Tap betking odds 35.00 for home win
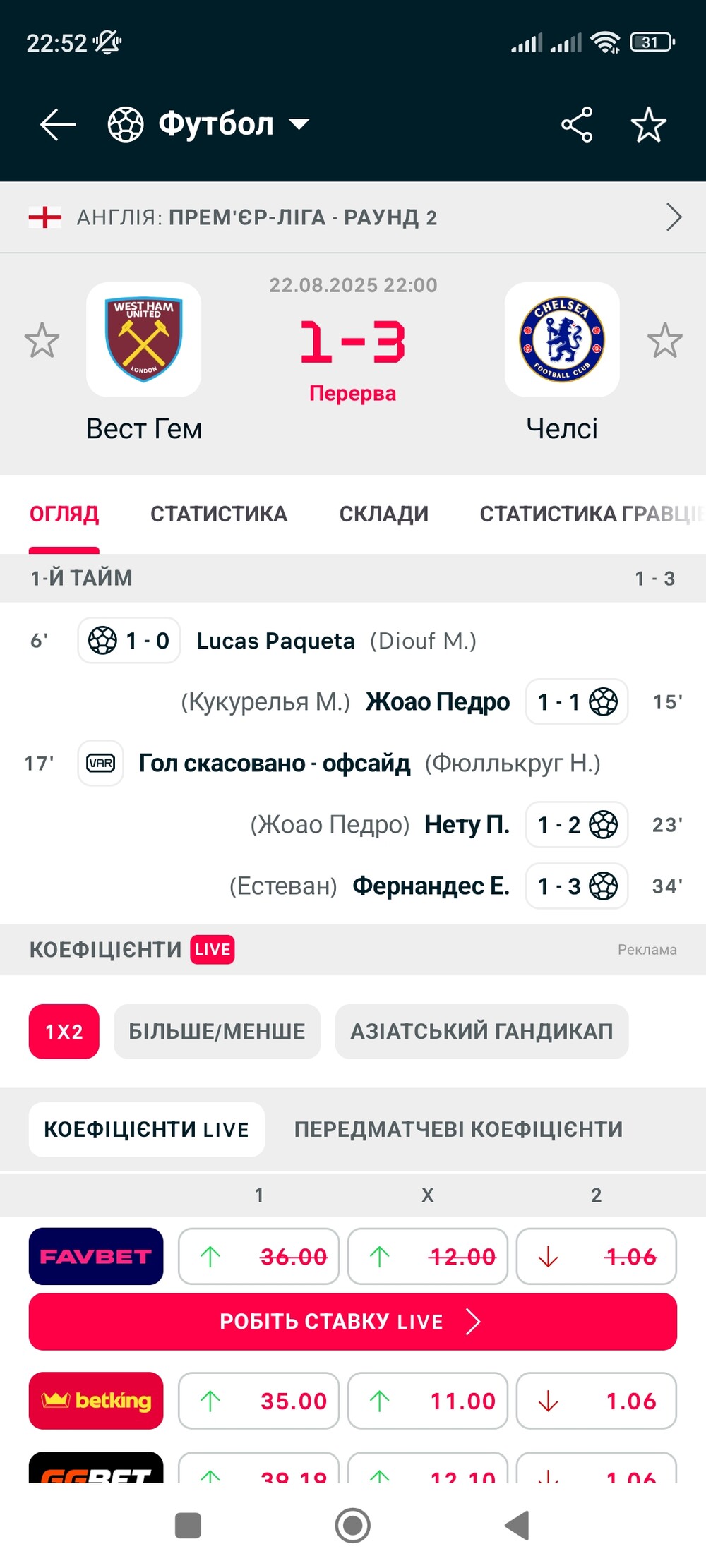Screen dimensions: 706x1568 pos(258,1401)
